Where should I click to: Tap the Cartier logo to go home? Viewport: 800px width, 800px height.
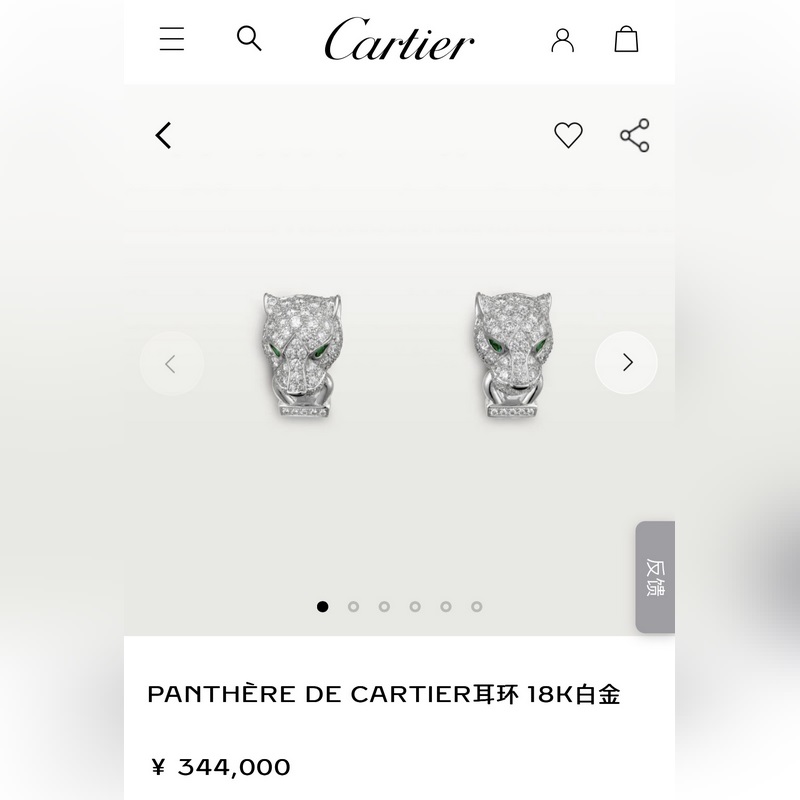(399, 40)
